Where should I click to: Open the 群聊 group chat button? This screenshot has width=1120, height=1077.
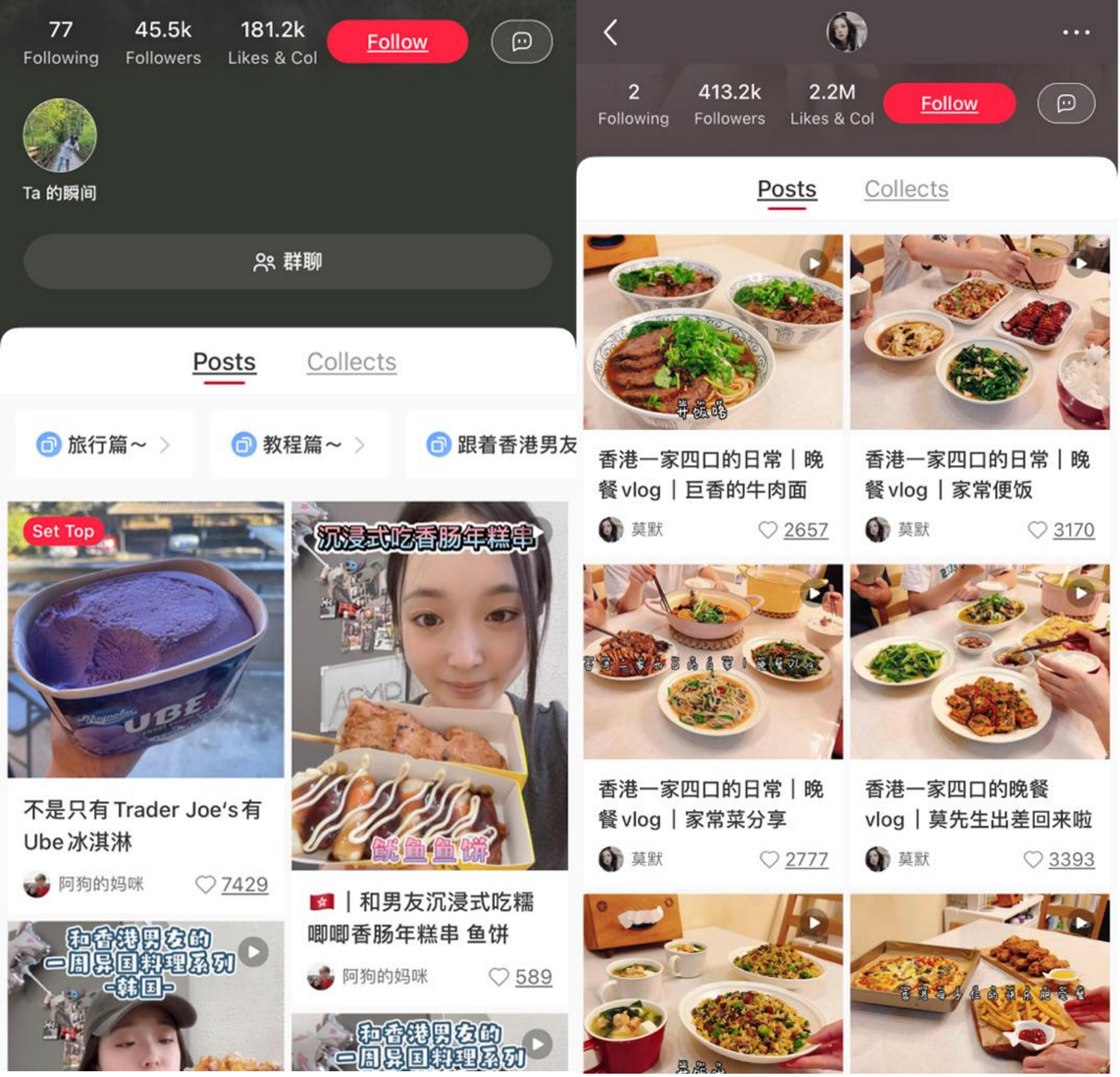tap(287, 262)
